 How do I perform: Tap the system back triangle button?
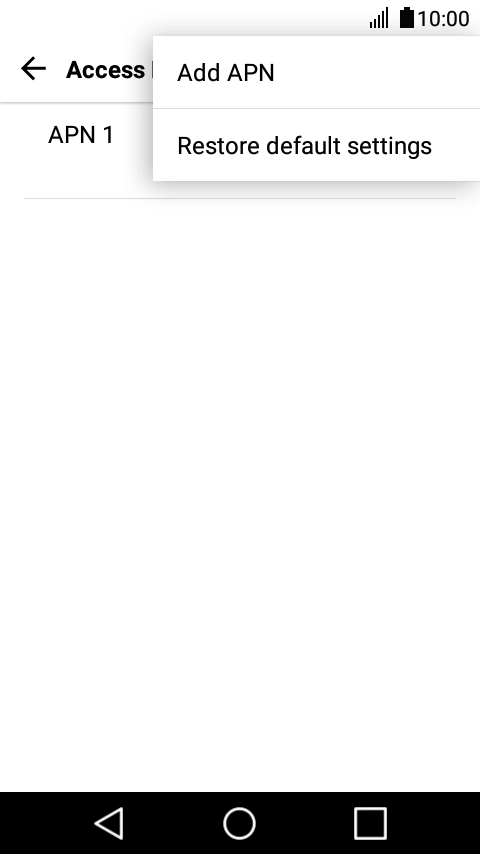point(109,823)
